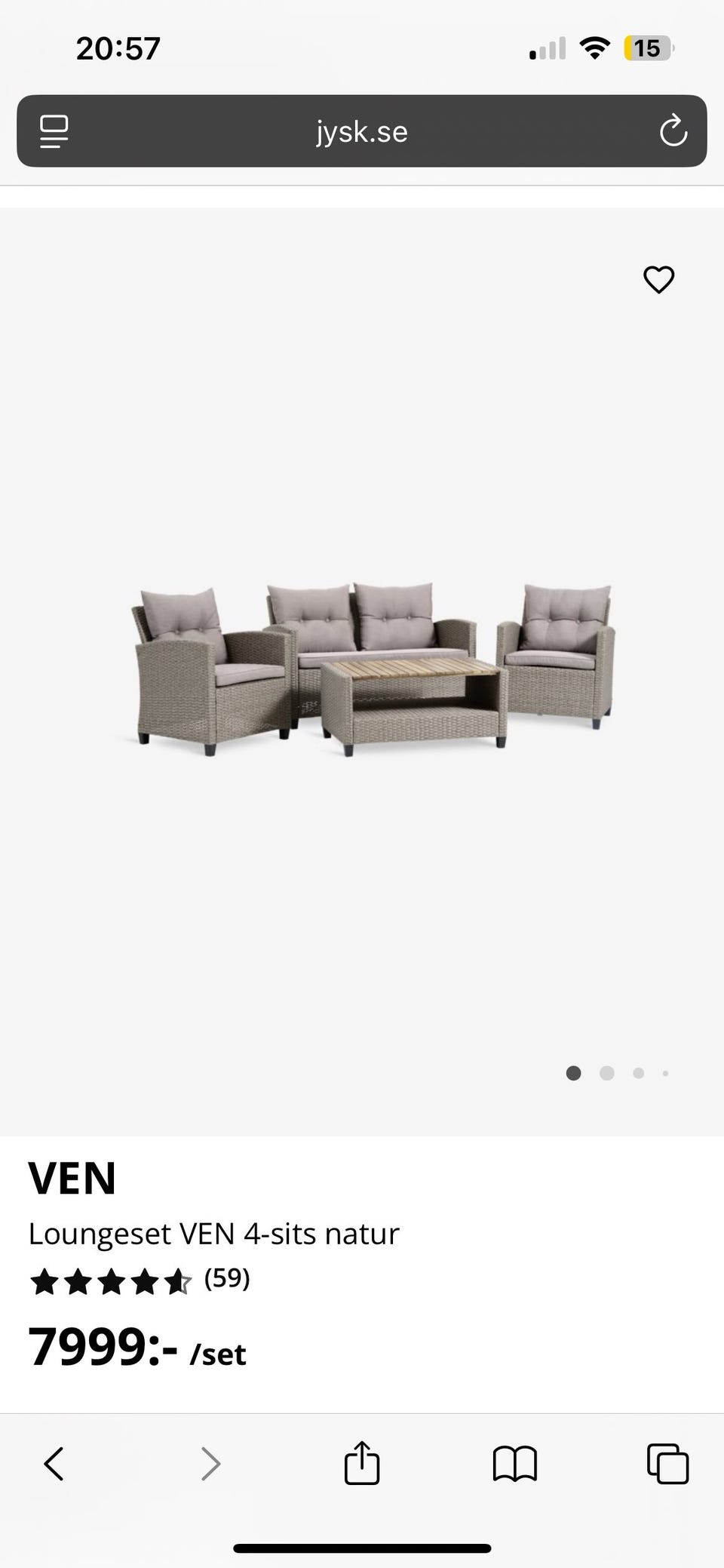The width and height of the screenshot is (724, 1568).
Task: Open the share sheet
Action: pyautogui.click(x=362, y=1462)
